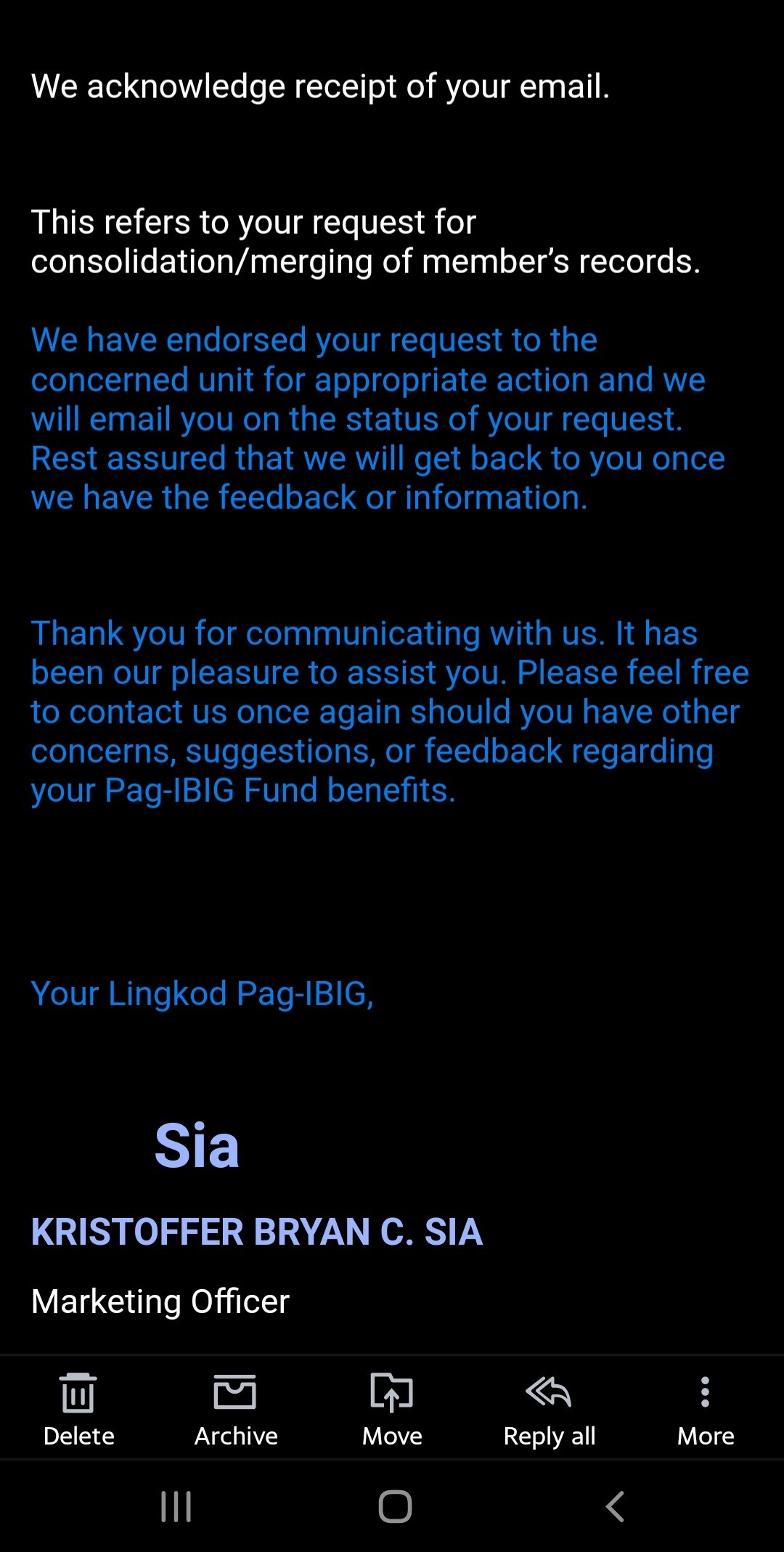
Task: Open recent apps from the navigation bar
Action: click(176, 1506)
